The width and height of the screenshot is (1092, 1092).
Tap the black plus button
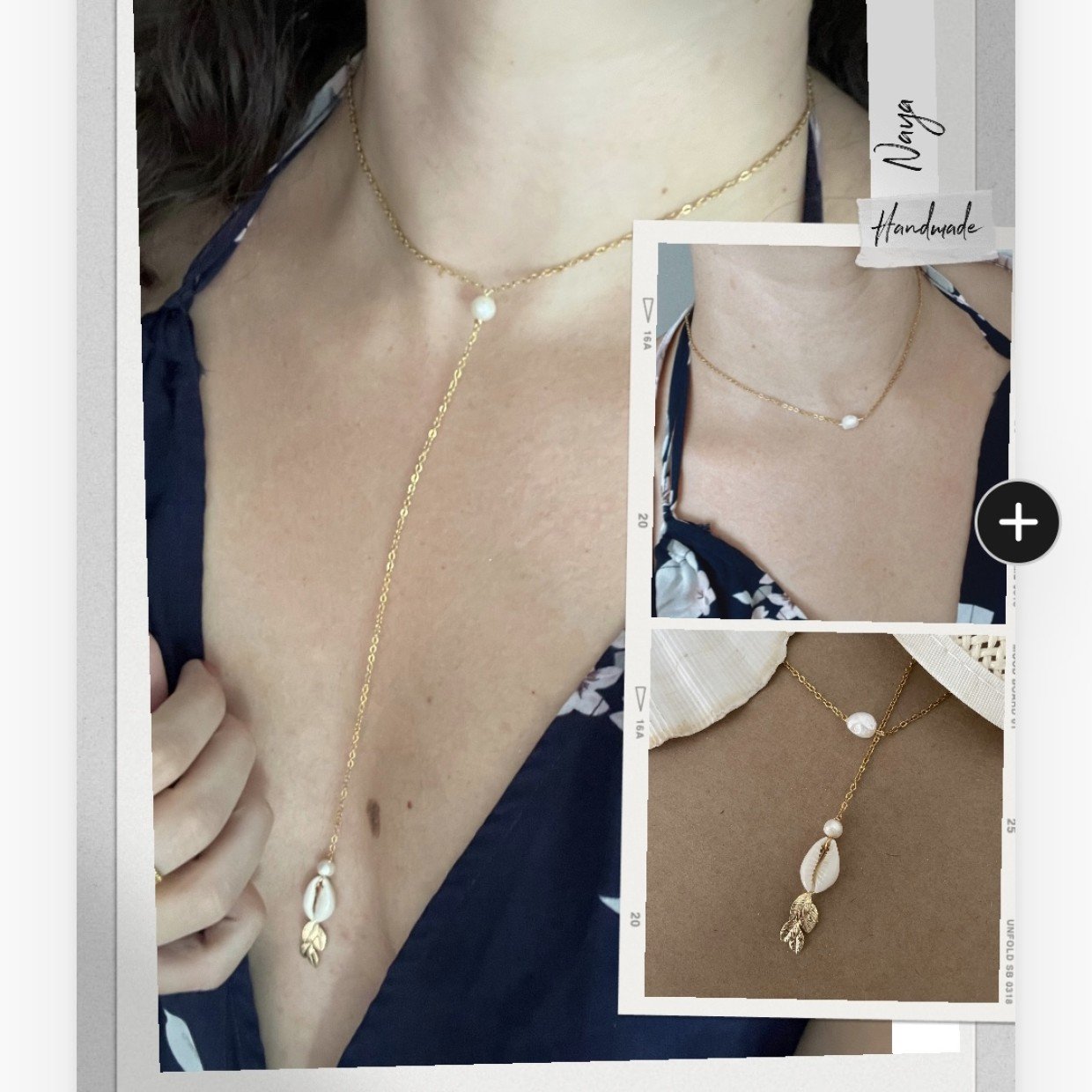[1017, 522]
